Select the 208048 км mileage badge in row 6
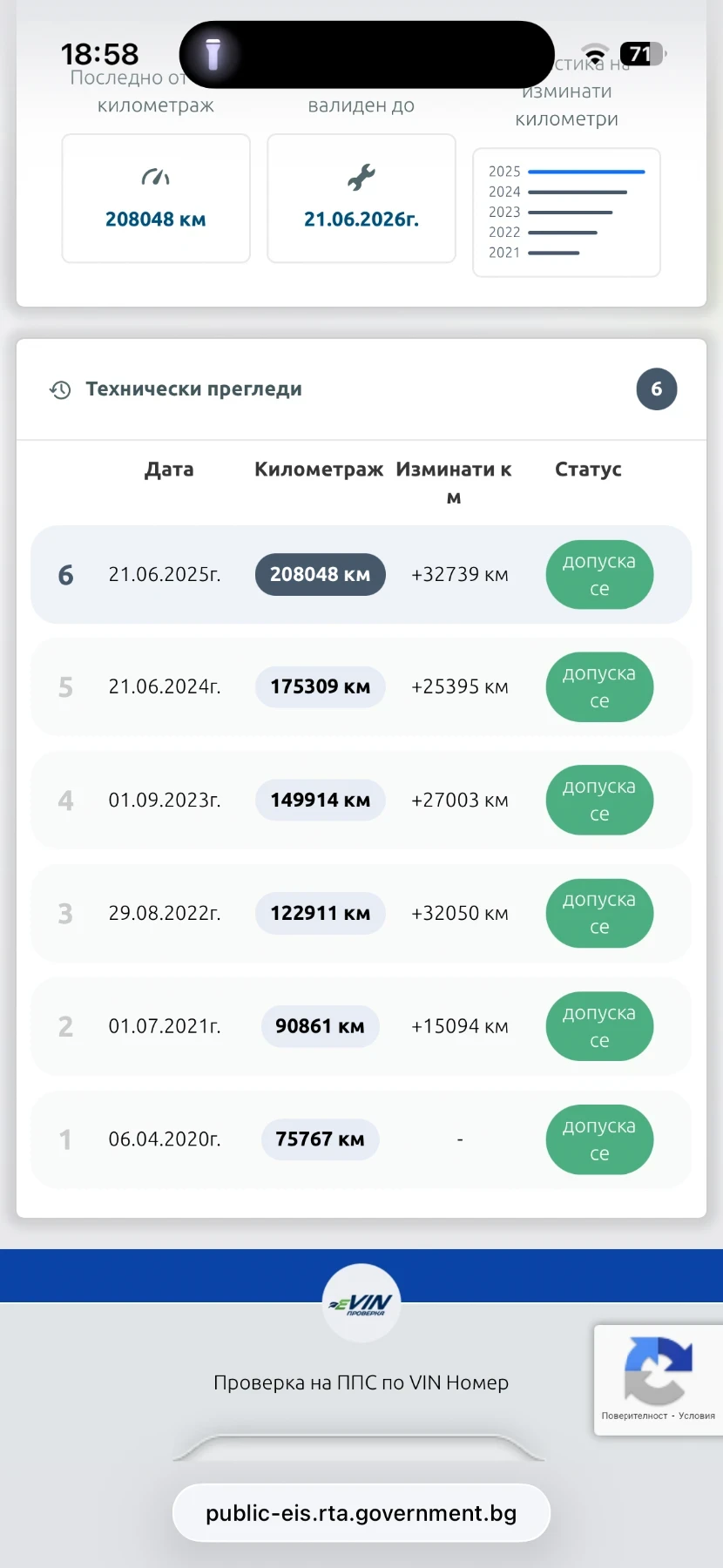The width and height of the screenshot is (723, 1568). (x=320, y=574)
